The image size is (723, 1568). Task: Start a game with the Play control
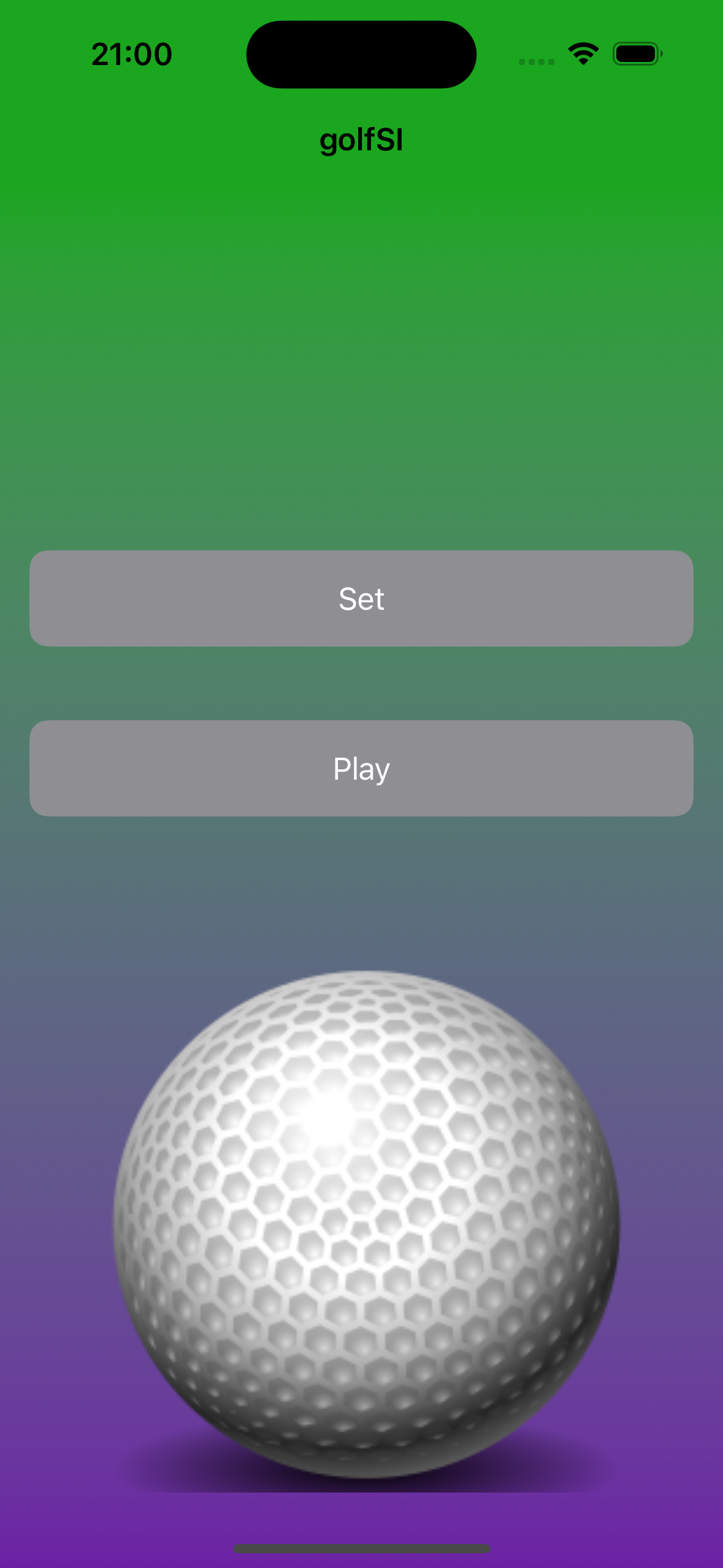pos(361,768)
